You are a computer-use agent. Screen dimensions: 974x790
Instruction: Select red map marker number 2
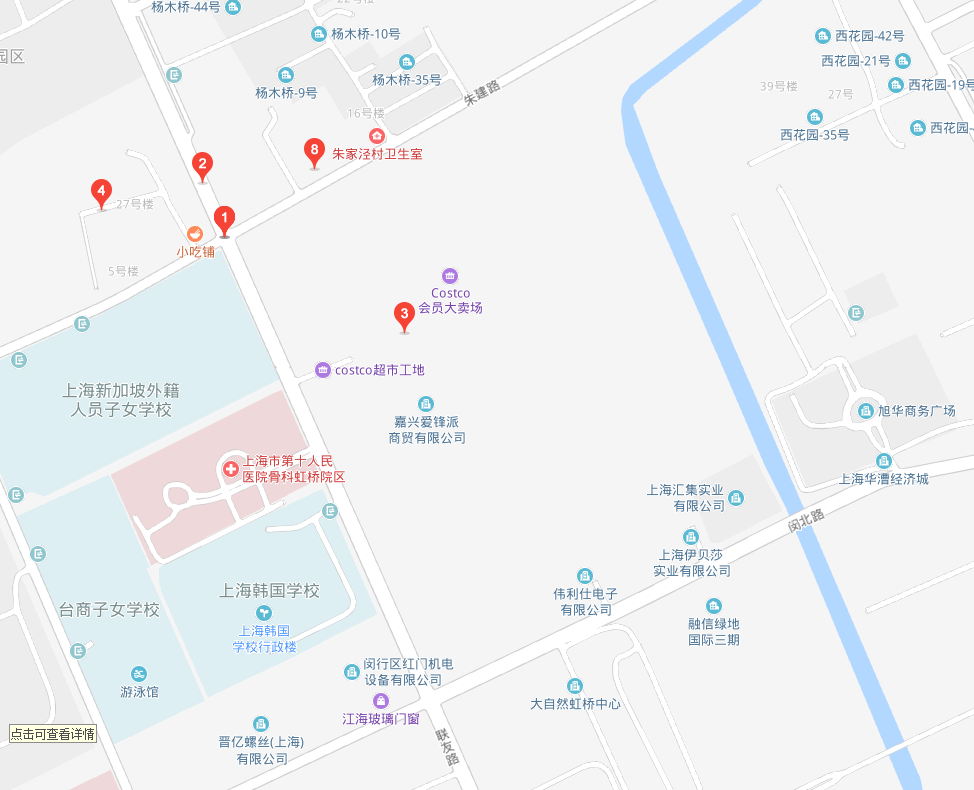[x=202, y=164]
